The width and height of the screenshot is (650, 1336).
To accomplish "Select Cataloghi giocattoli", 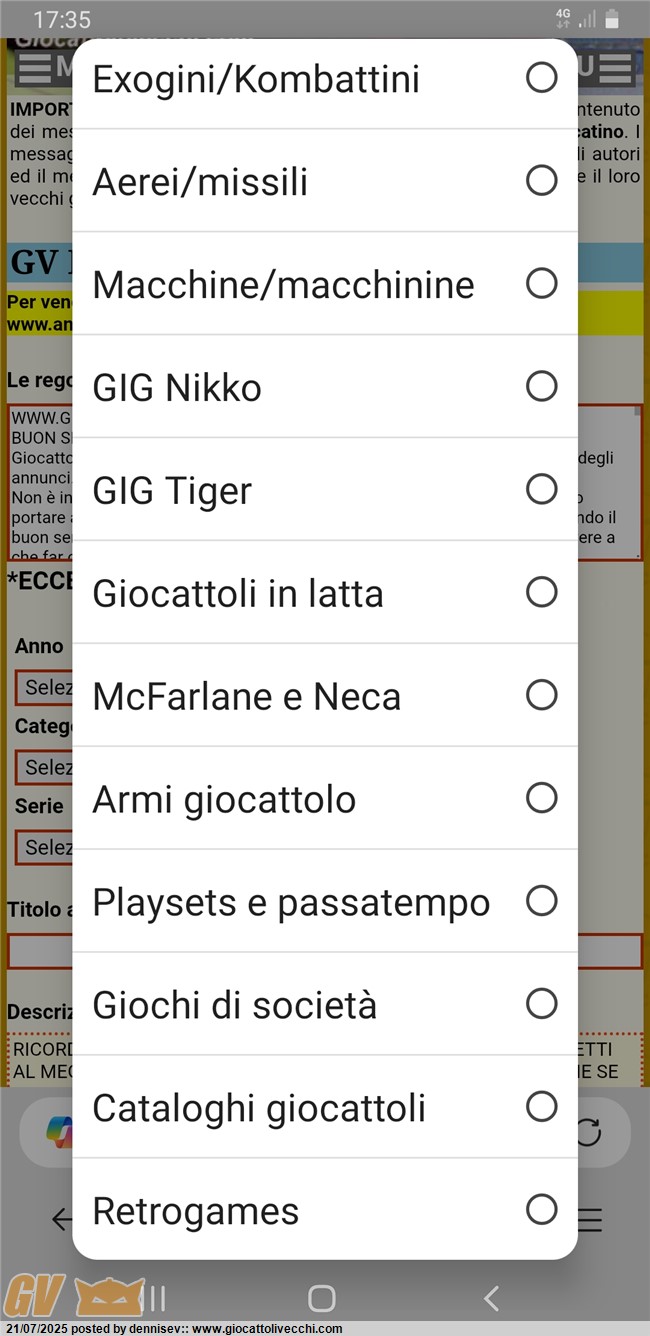I will click(x=325, y=1107).
